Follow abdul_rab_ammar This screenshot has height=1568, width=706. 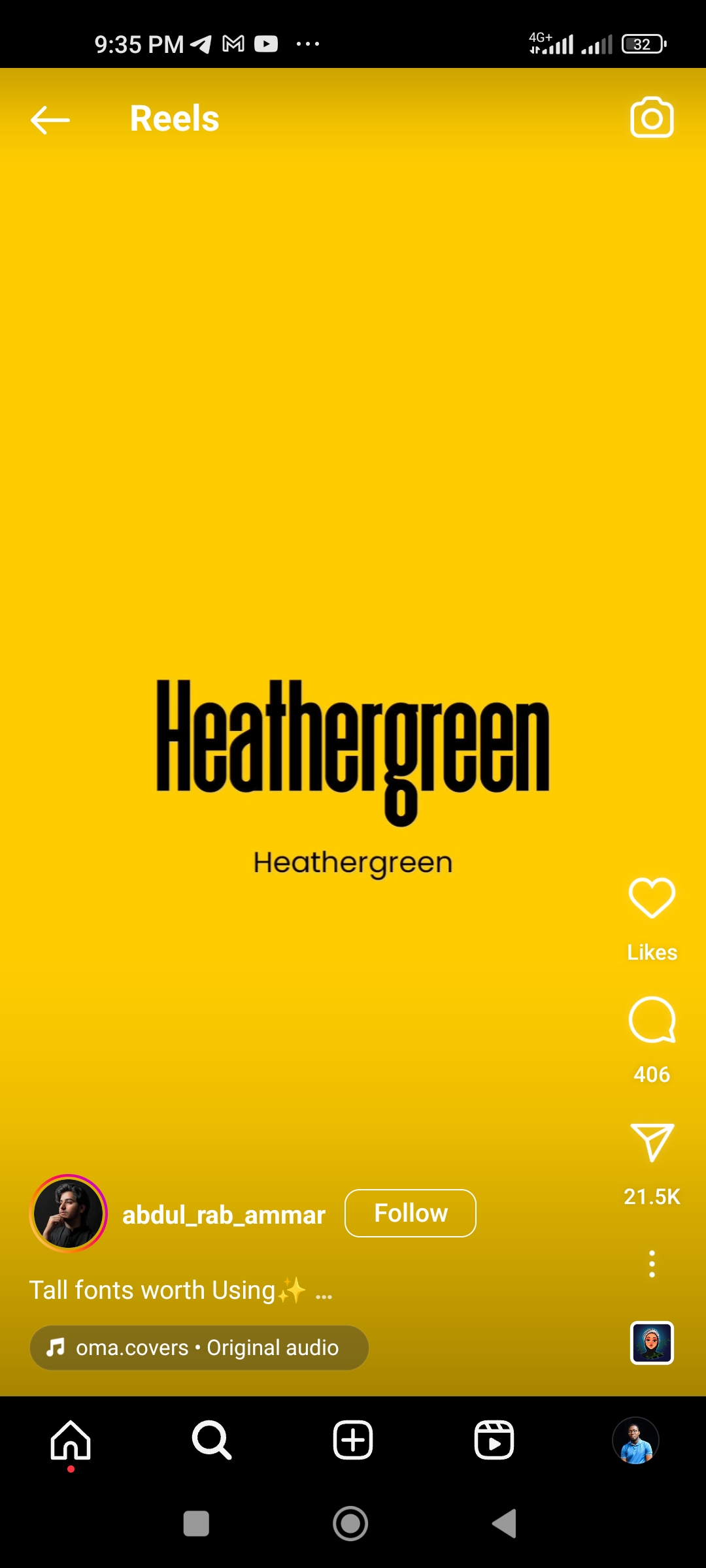(x=410, y=1213)
